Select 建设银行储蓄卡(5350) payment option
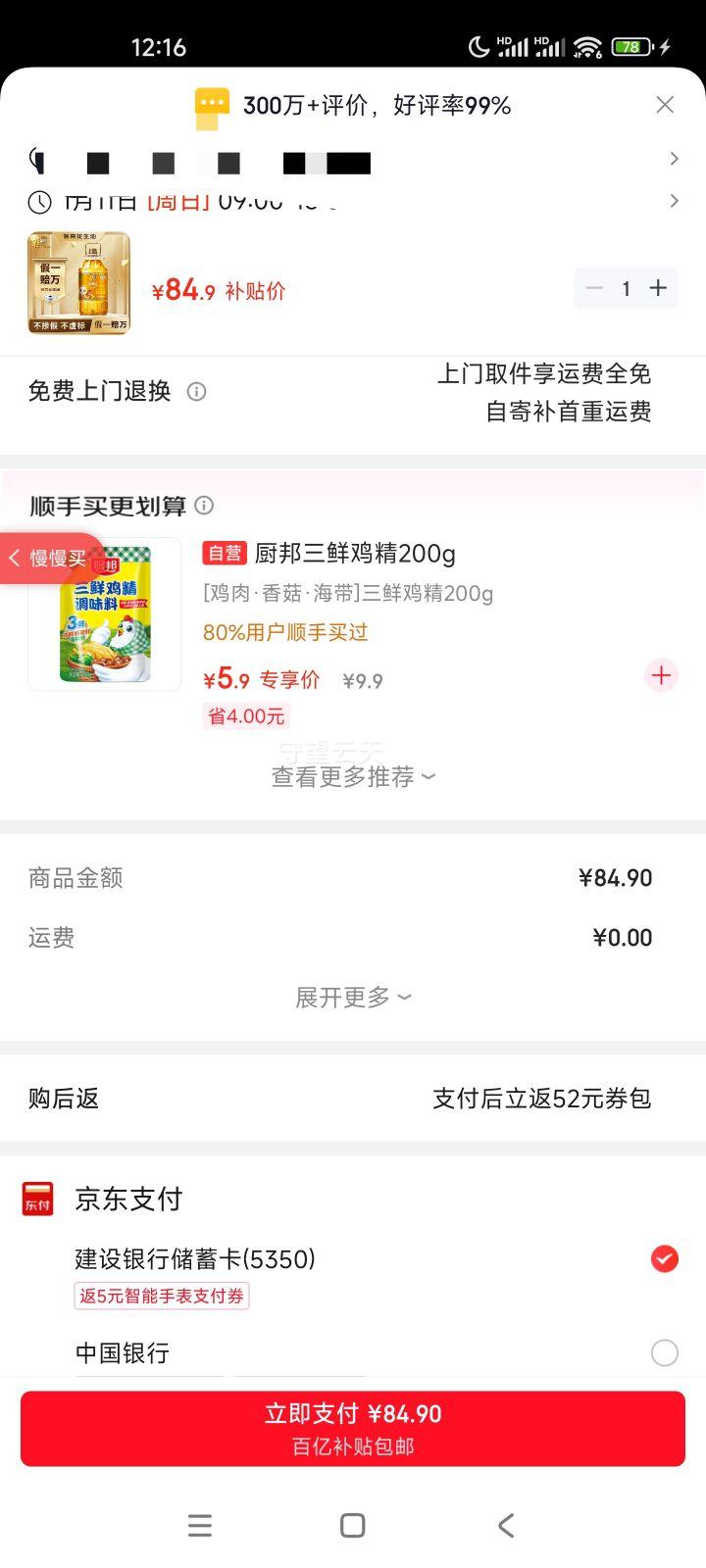 [x=665, y=1258]
